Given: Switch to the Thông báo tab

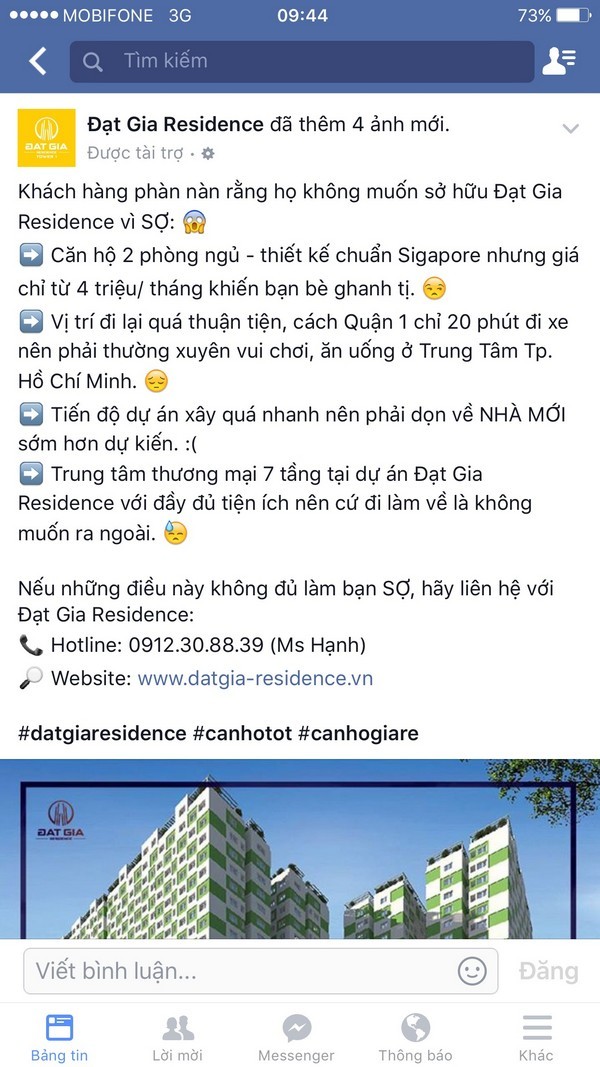Looking at the screenshot, I should click(x=415, y=1037).
